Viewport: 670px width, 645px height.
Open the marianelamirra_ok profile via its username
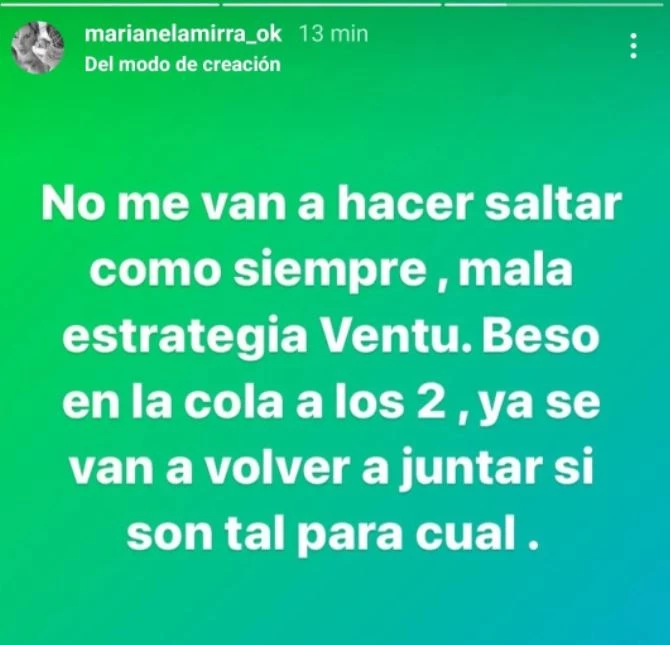(x=186, y=33)
